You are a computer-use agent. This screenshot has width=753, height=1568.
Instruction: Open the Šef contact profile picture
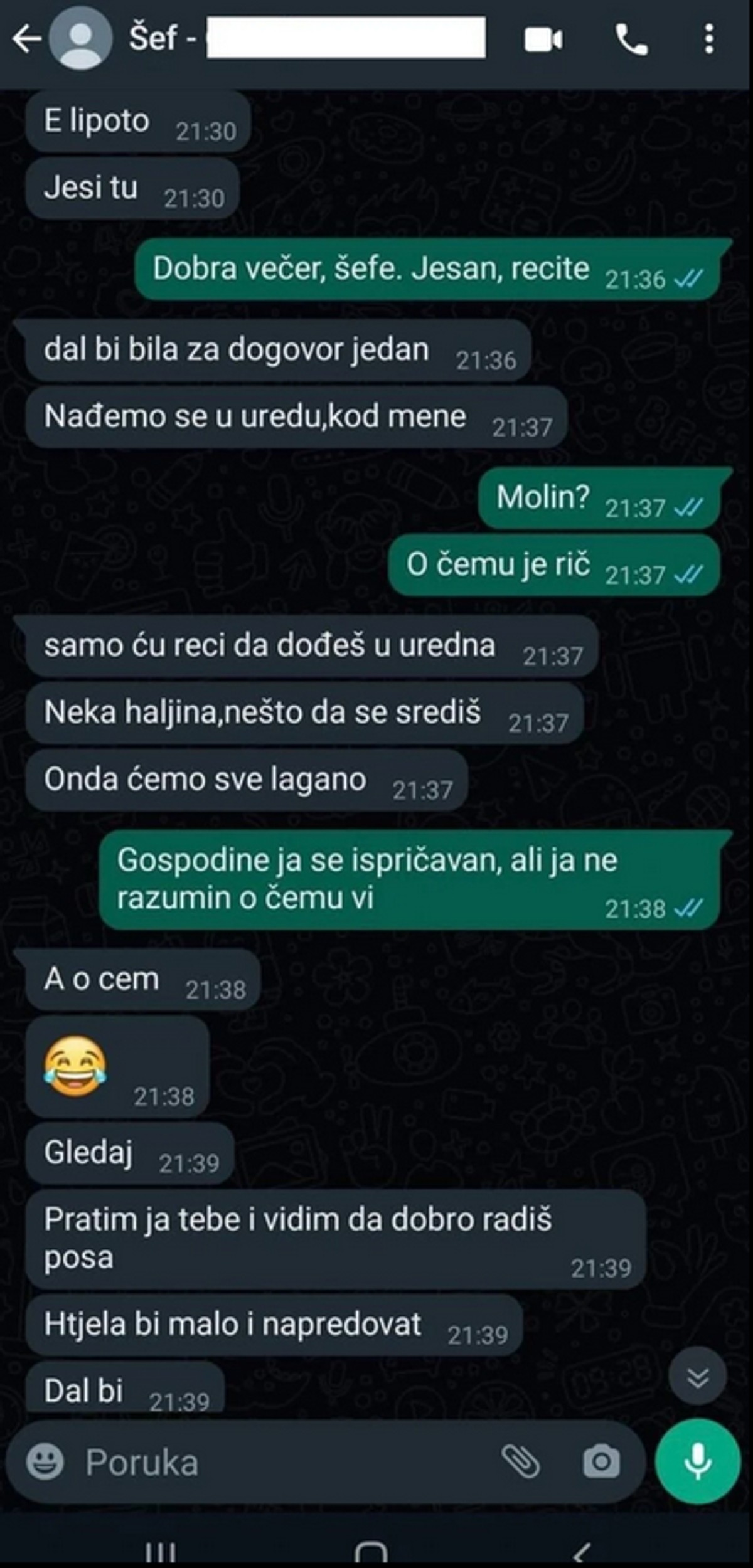click(x=80, y=40)
